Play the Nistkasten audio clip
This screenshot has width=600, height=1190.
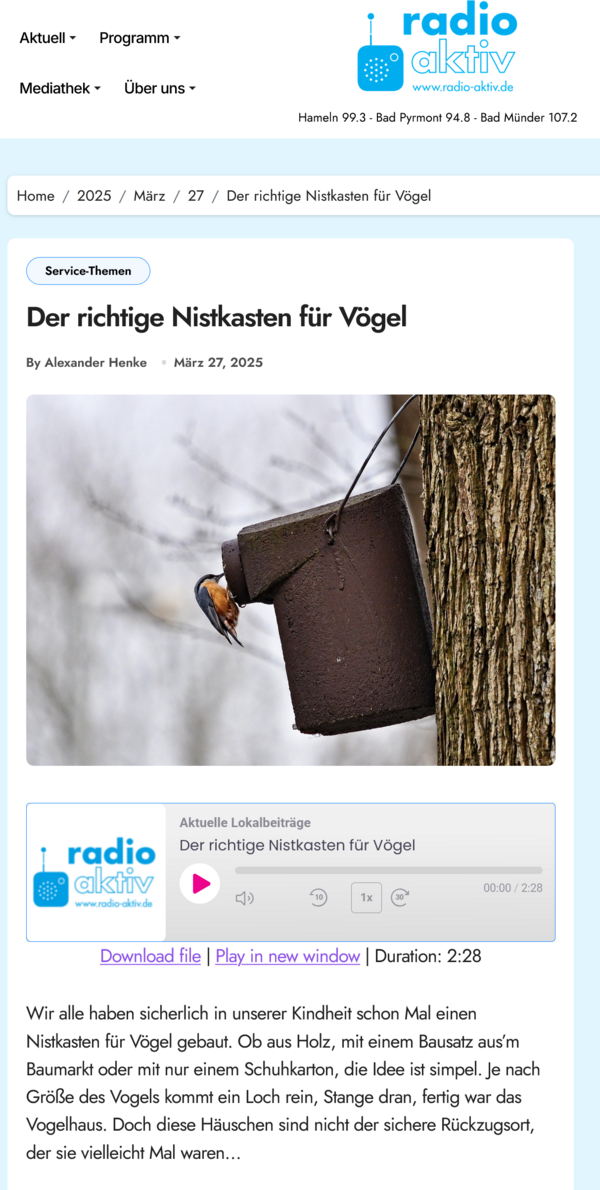[x=200, y=883]
